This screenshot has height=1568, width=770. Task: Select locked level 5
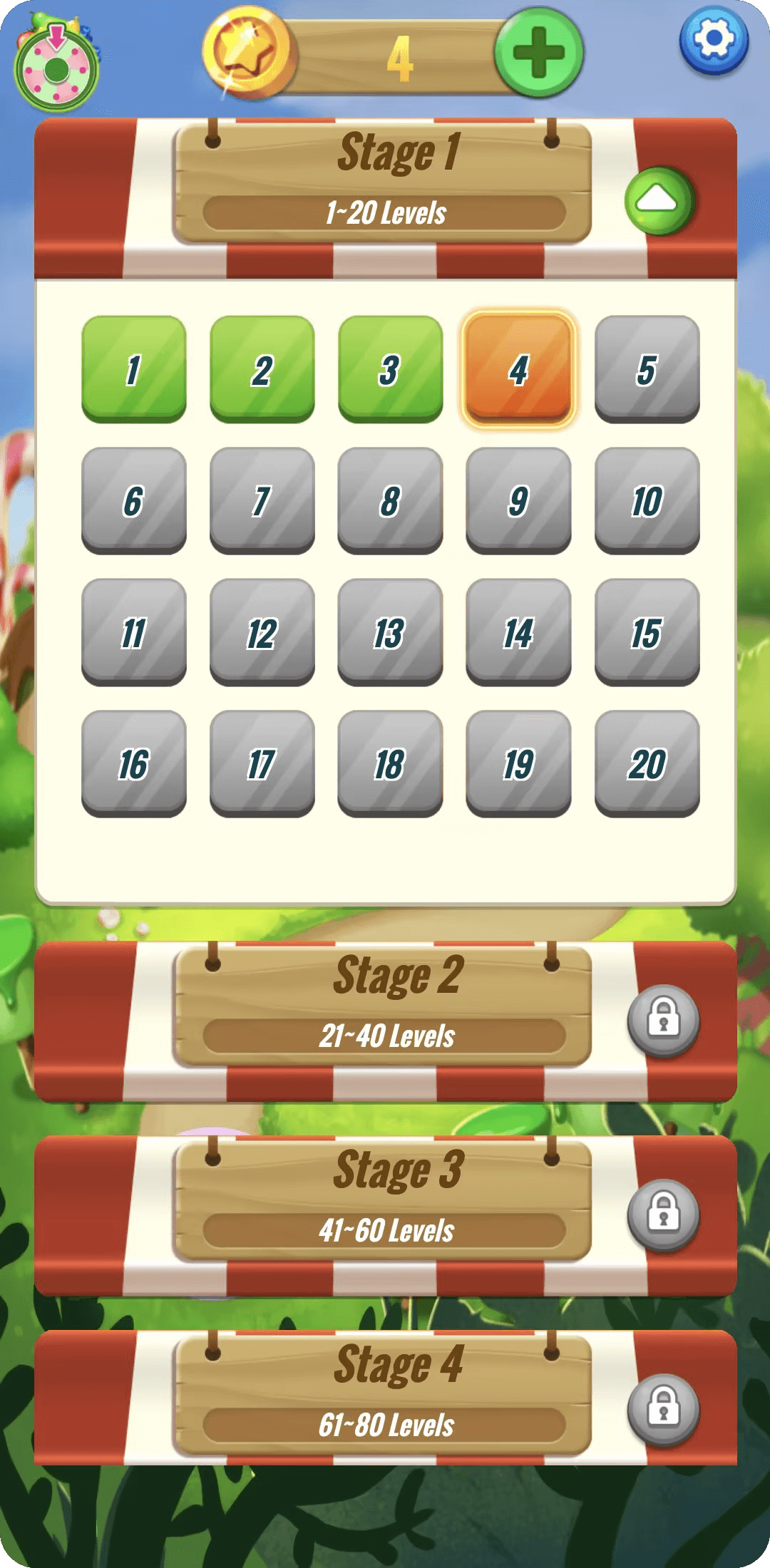coord(647,369)
